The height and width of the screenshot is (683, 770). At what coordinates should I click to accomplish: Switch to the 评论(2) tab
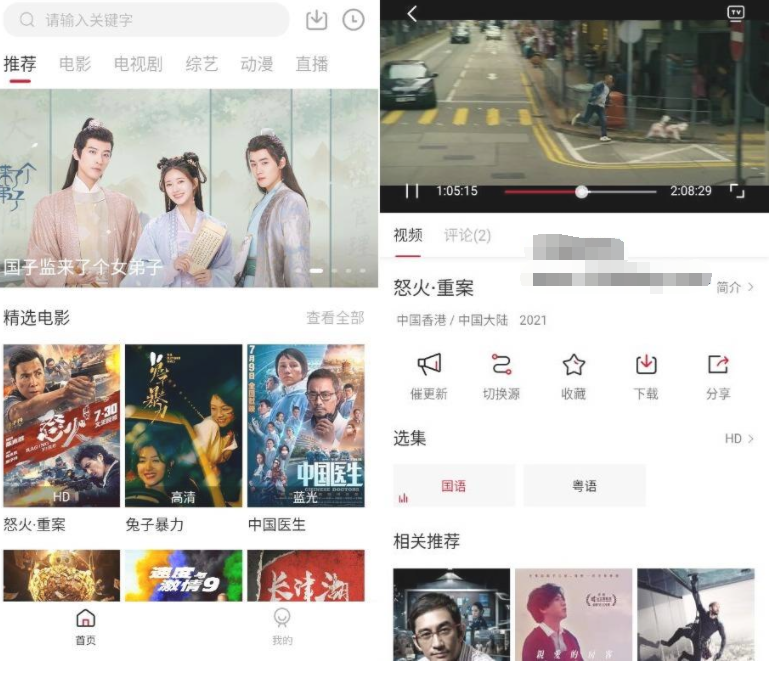468,235
